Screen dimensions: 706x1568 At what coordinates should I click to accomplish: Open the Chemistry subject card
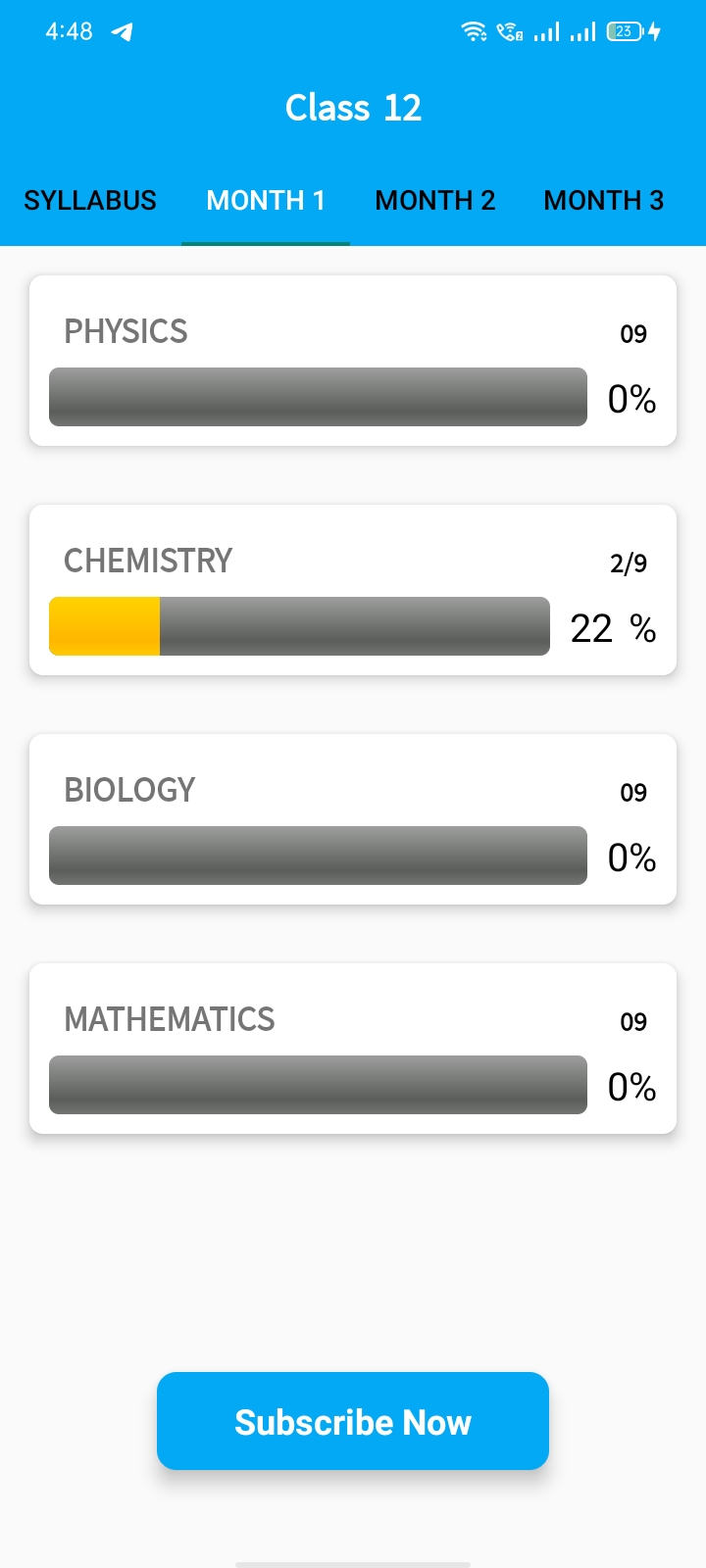coord(353,590)
